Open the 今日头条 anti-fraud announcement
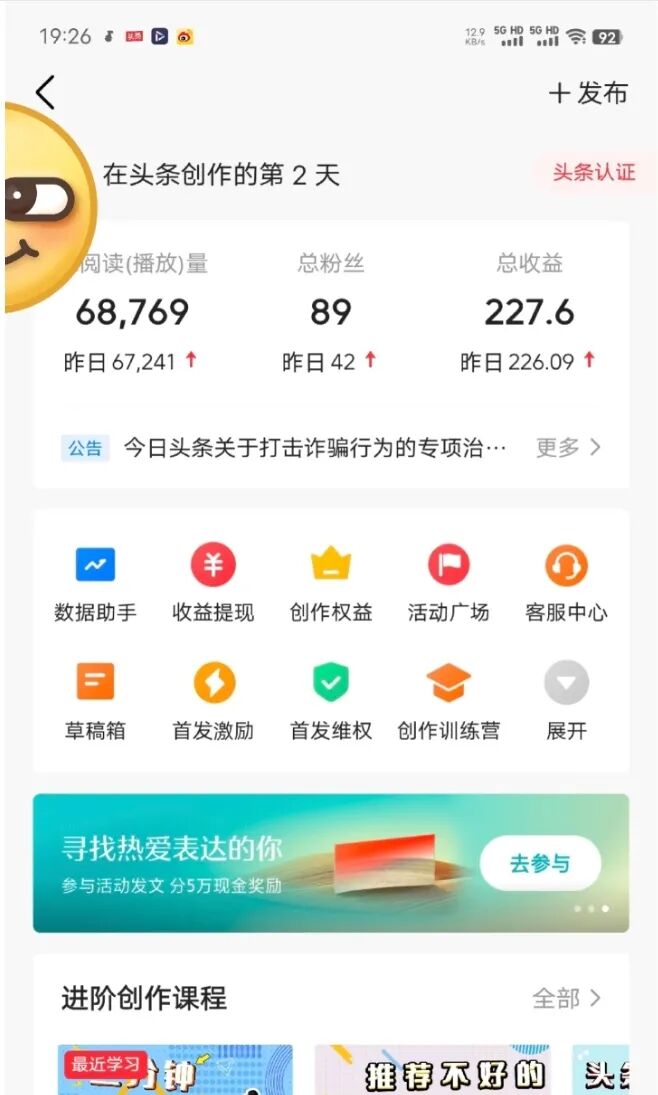 click(314, 447)
